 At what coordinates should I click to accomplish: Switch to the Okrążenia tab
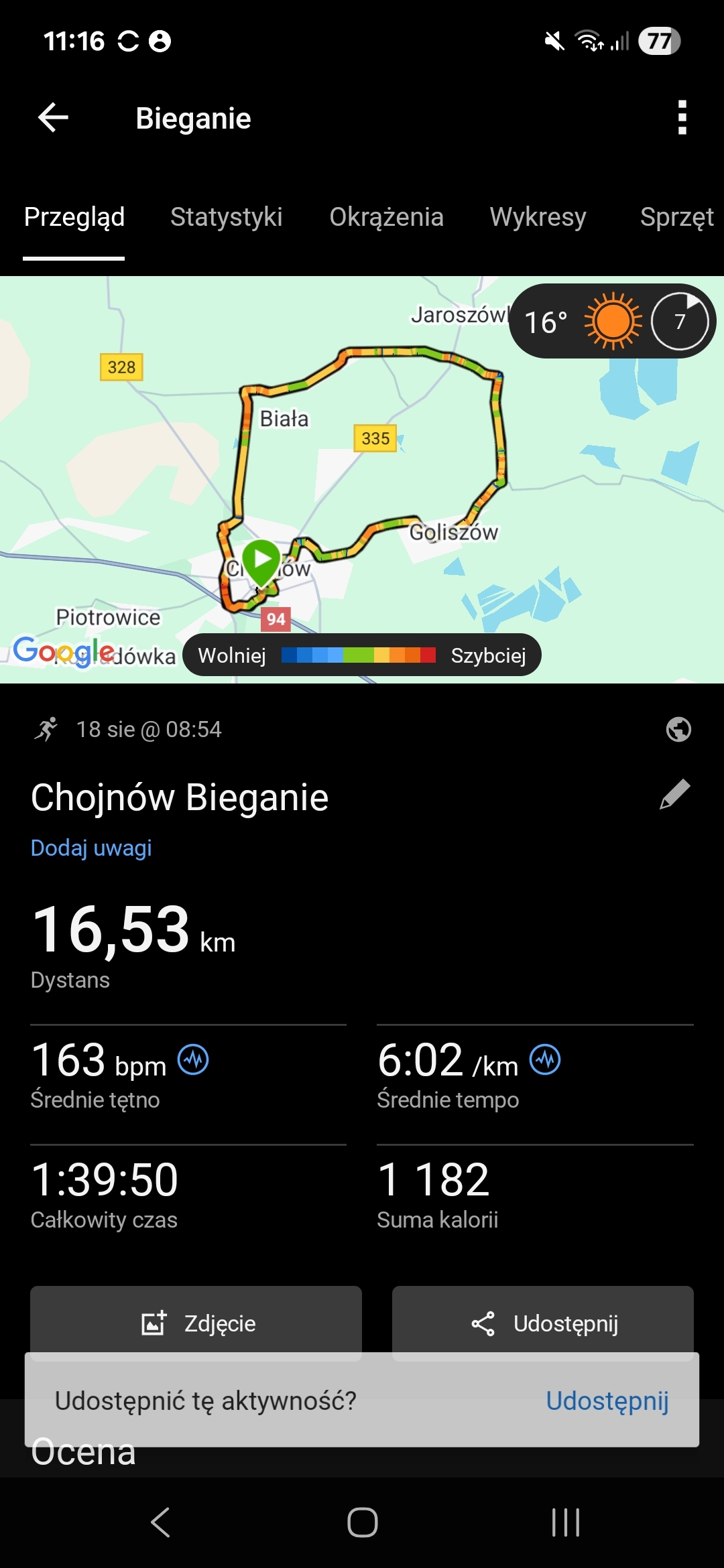[386, 217]
